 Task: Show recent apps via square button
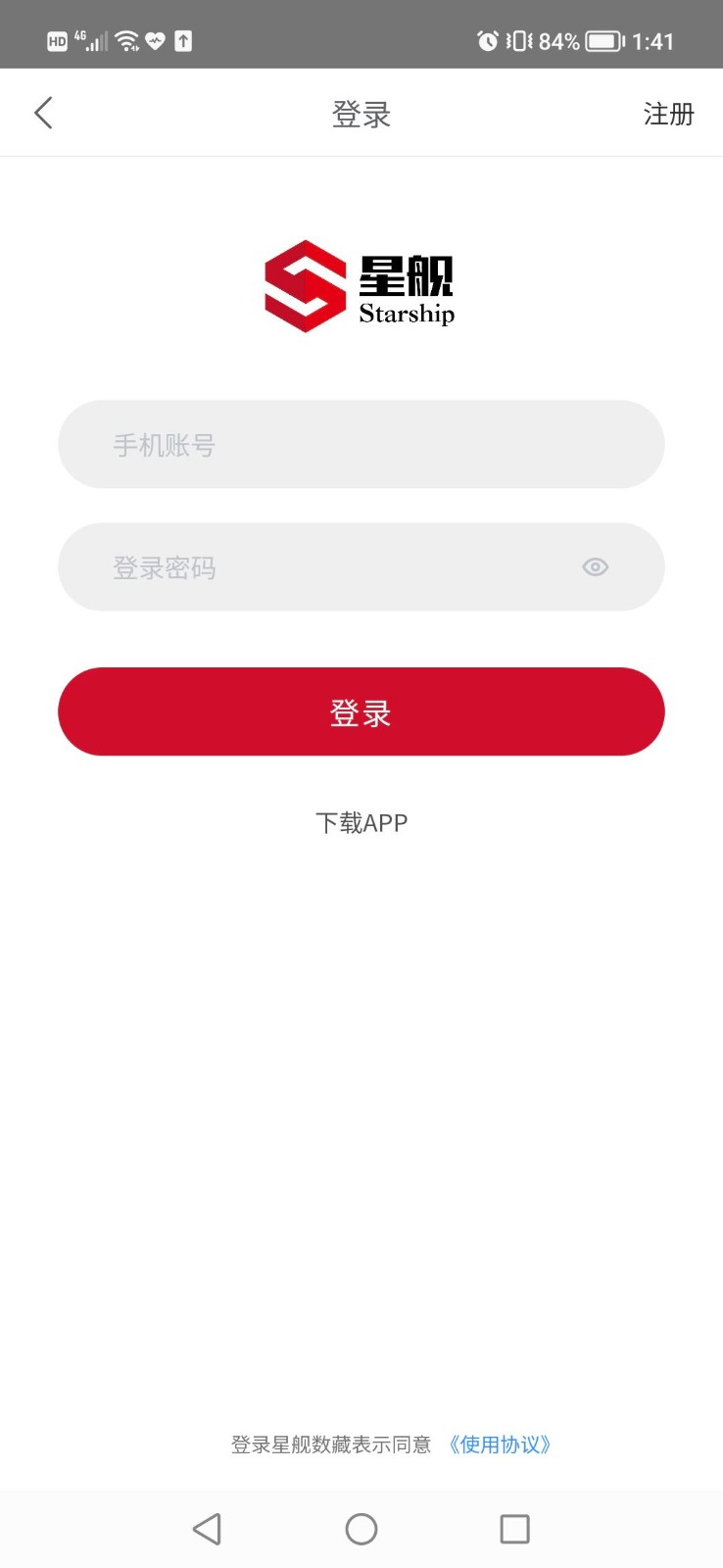pos(514,1529)
